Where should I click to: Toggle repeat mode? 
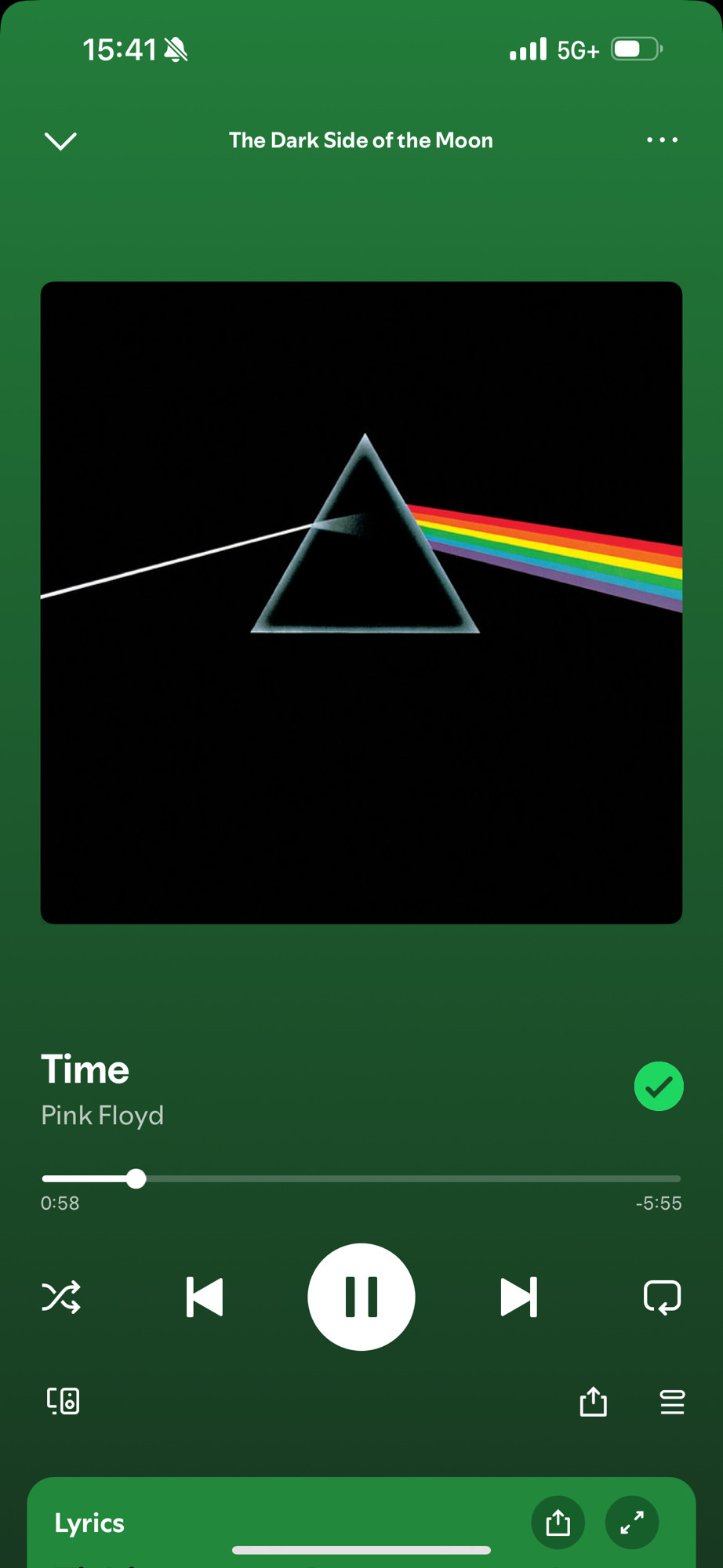click(x=663, y=1297)
